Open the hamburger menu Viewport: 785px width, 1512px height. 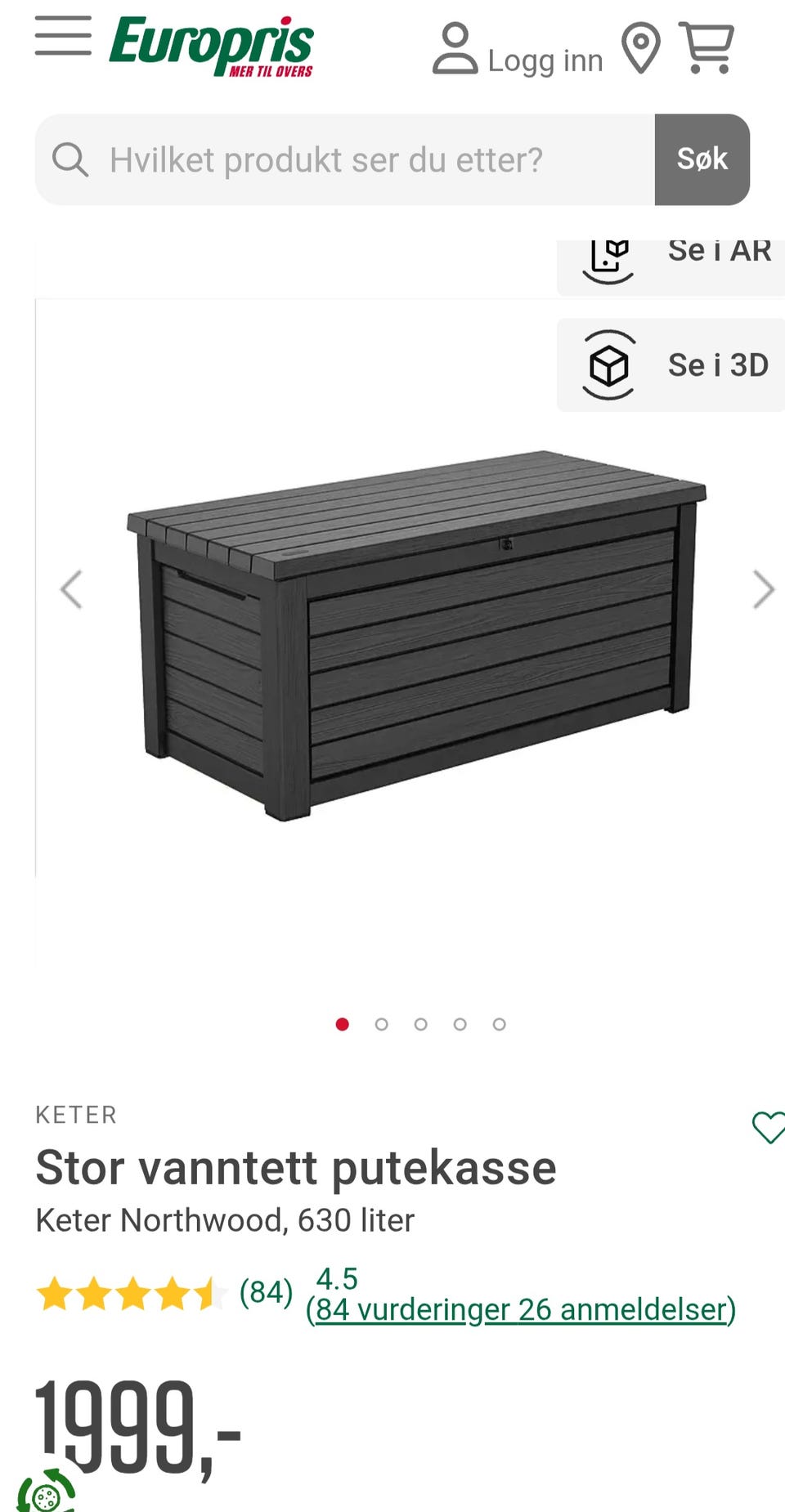tap(63, 36)
